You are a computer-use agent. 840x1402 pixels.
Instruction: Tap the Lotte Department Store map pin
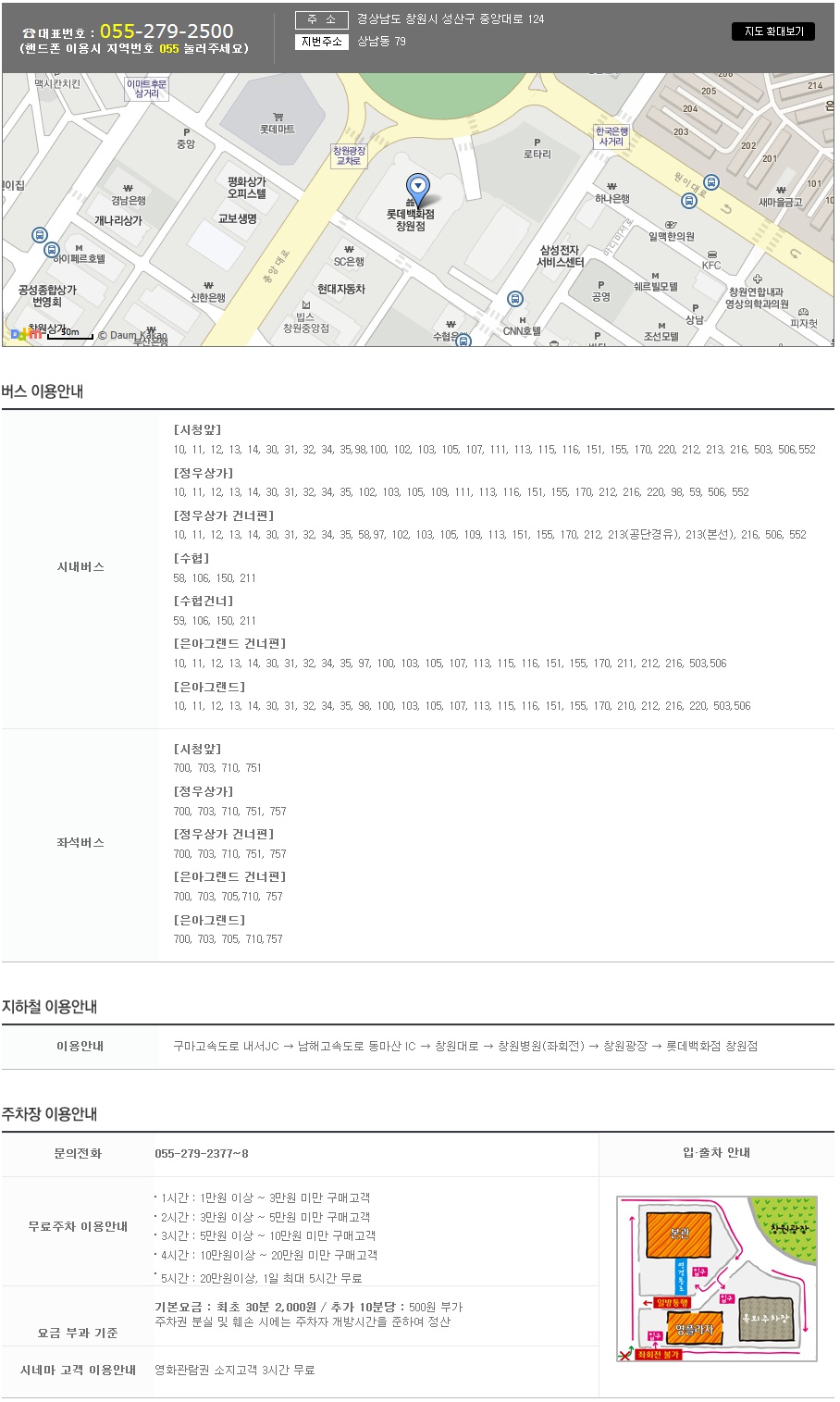point(418,188)
